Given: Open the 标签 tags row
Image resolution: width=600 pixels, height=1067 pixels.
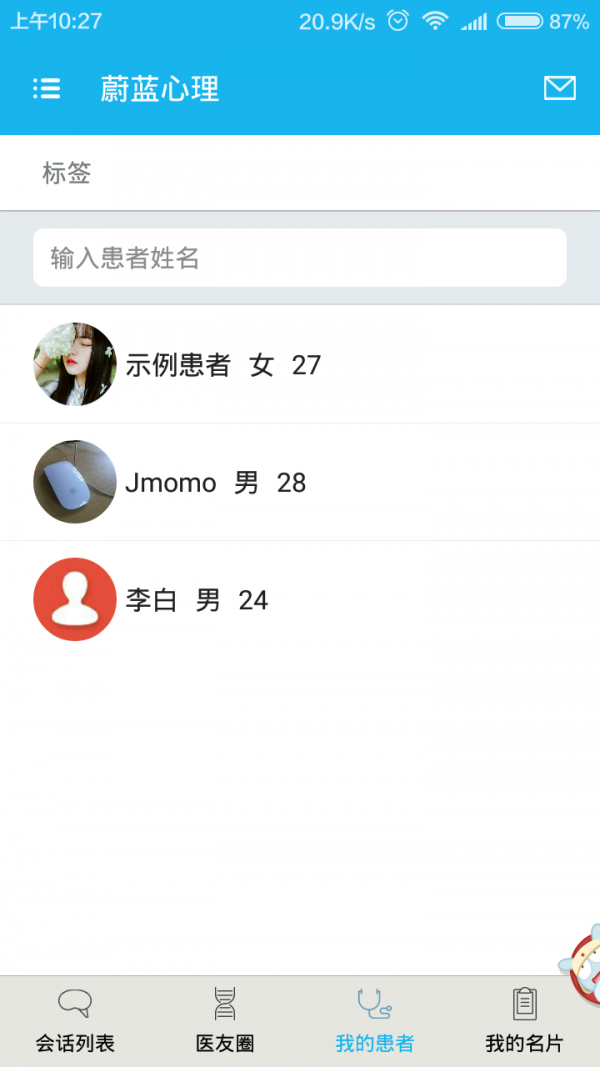Looking at the screenshot, I should pos(300,173).
